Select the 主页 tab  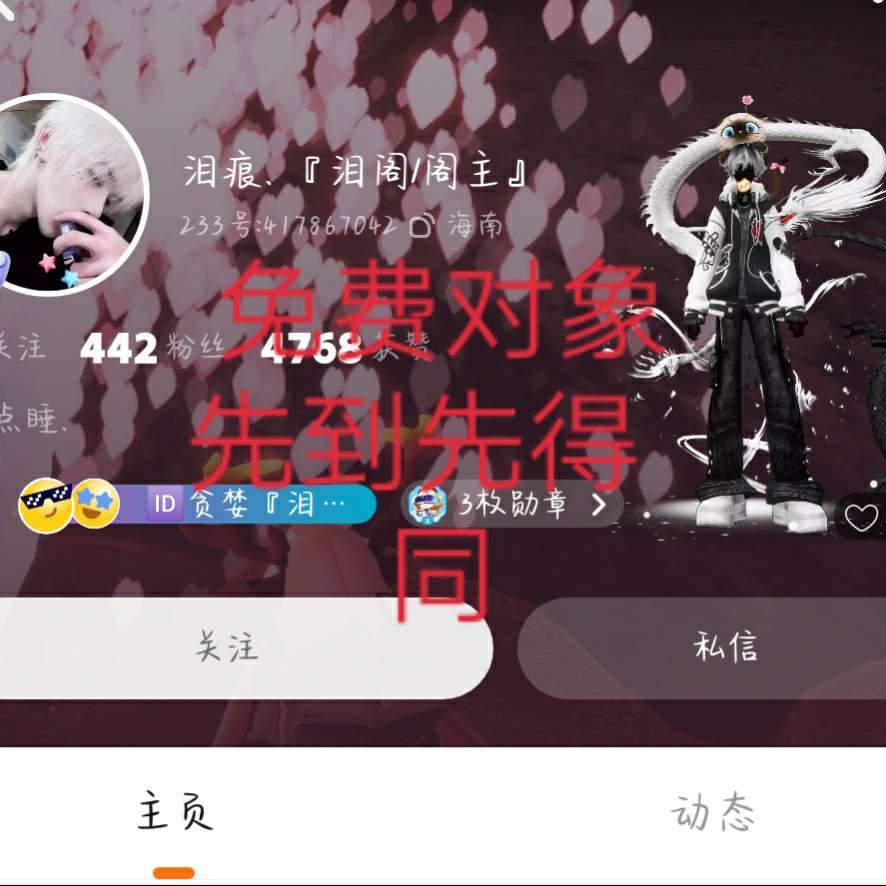coord(175,812)
